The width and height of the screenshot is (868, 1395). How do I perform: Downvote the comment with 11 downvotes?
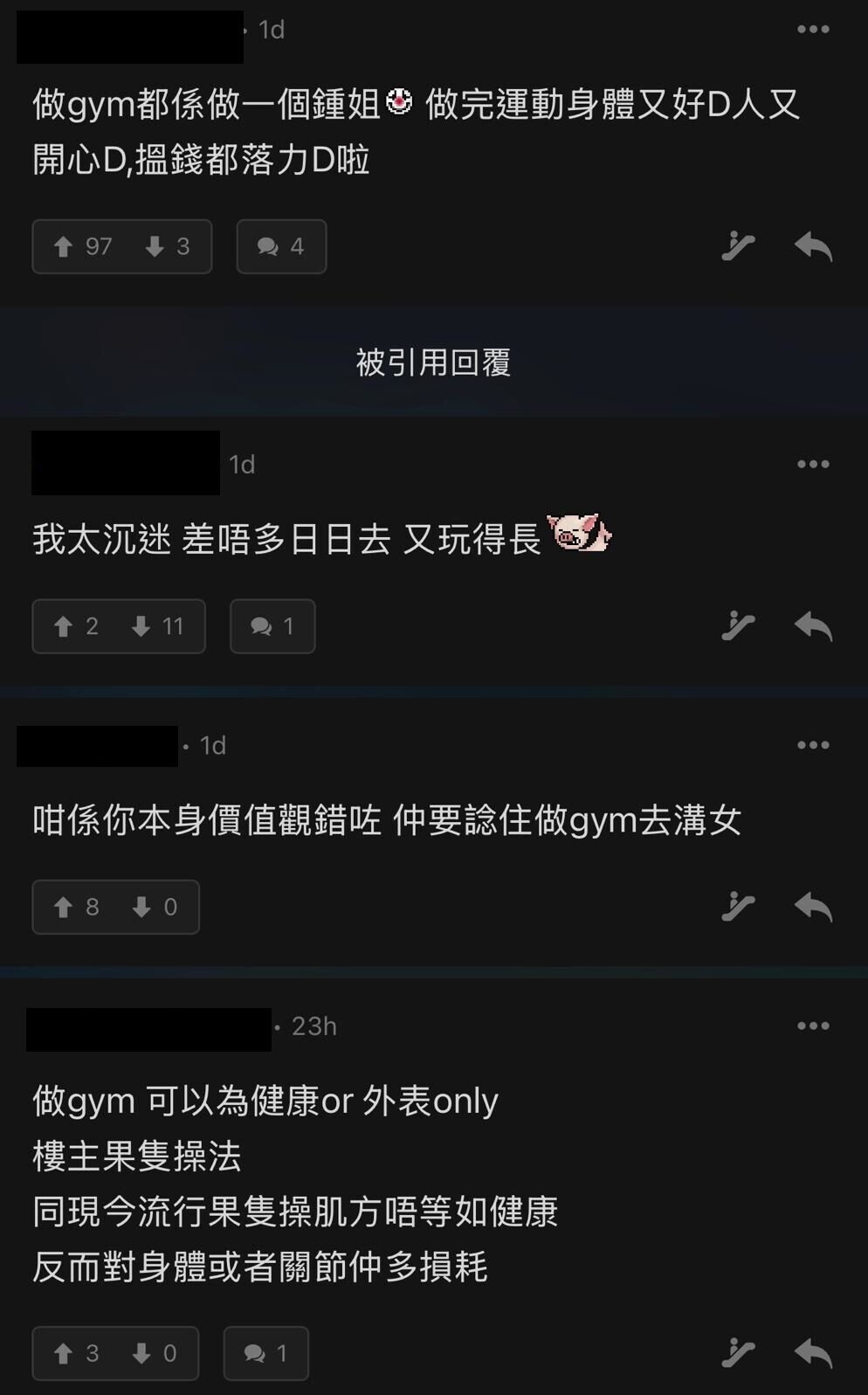pos(158,626)
